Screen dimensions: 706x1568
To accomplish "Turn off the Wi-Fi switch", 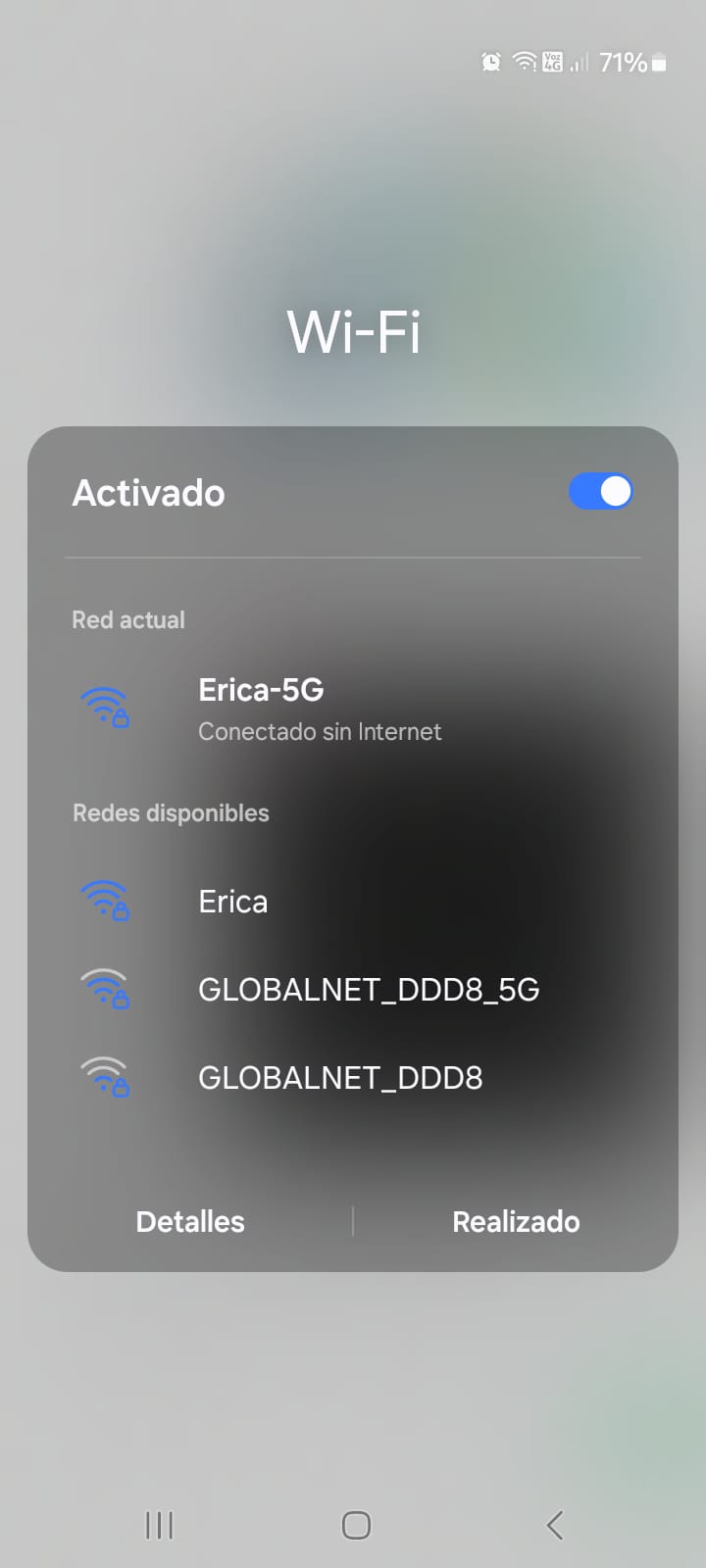I will 600,492.
